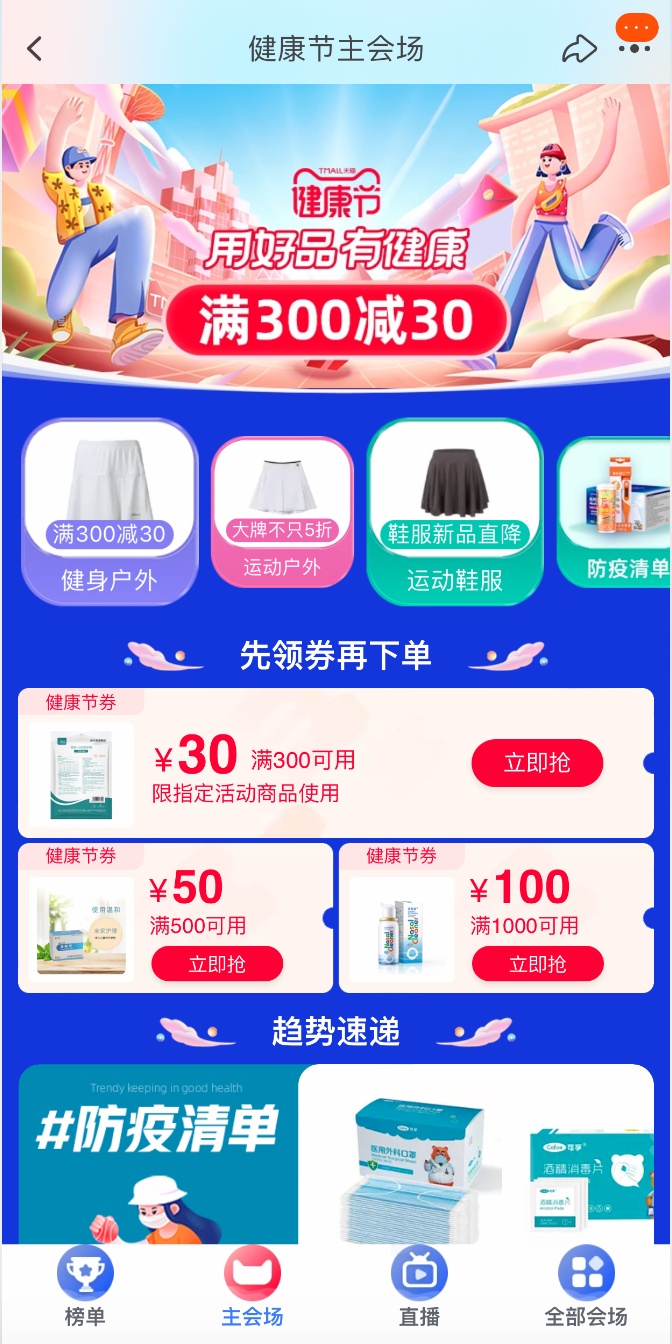Viewport: 672px width, 1344px height.
Task: Claim the ¥50 coupon with 立即抢
Action: tap(217, 964)
